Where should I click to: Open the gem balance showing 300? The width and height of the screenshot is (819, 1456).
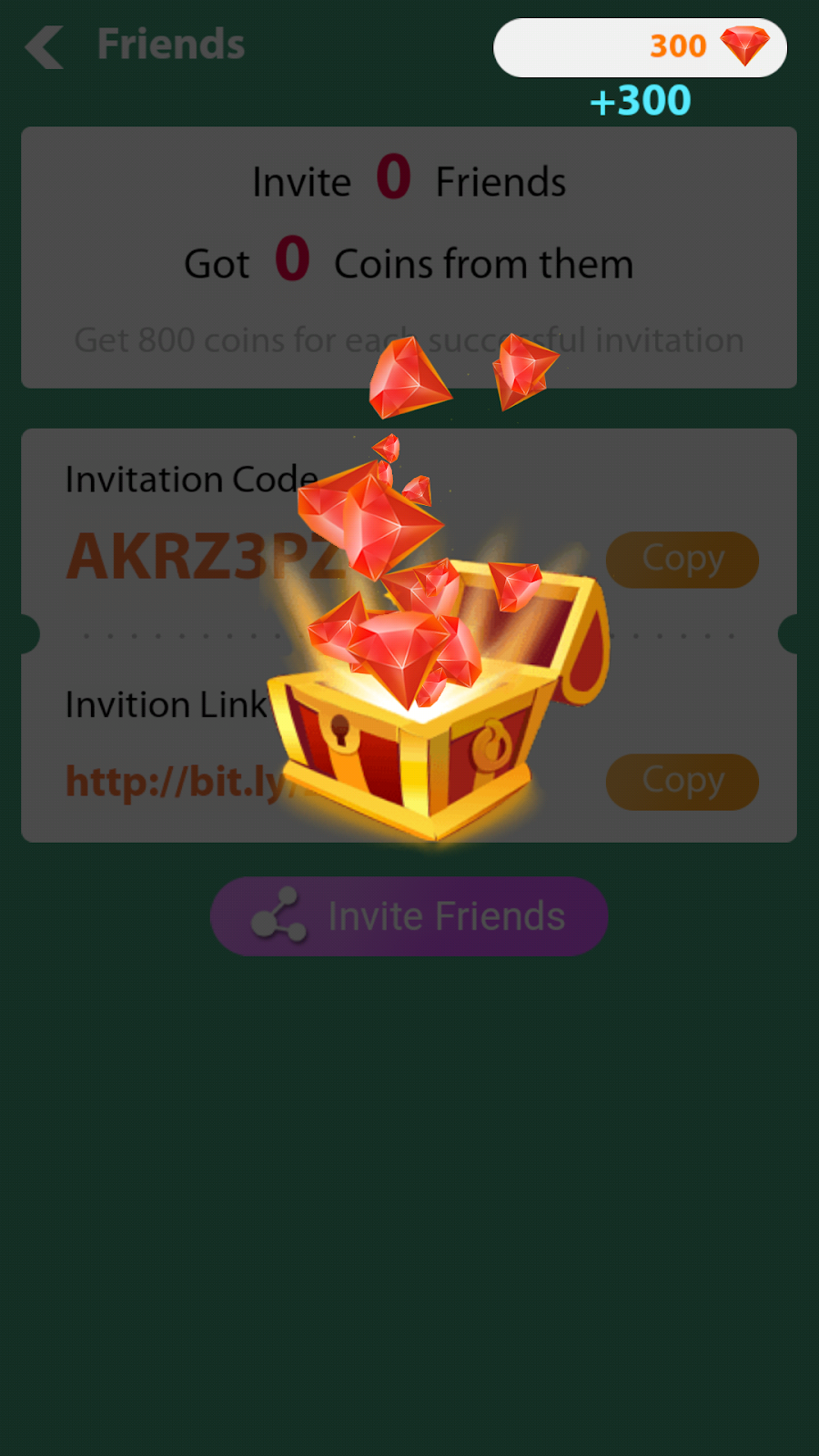(x=640, y=47)
